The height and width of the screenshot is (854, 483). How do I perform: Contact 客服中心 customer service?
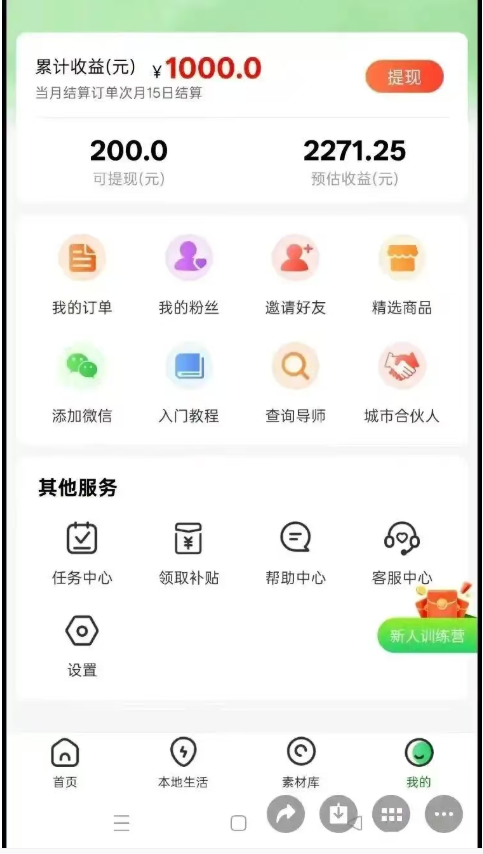pos(402,553)
